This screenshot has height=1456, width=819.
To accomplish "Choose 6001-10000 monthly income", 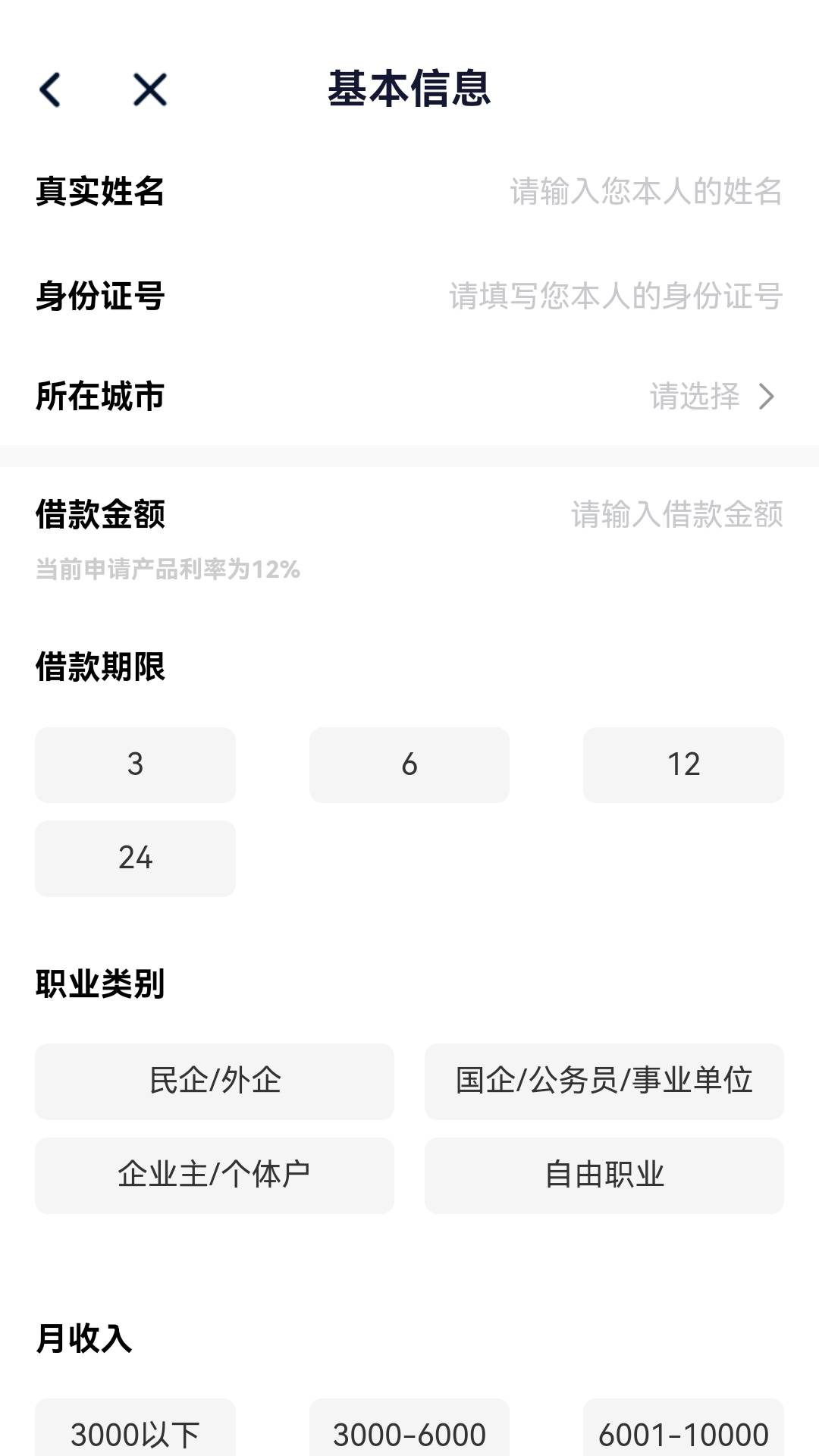I will (x=683, y=1433).
